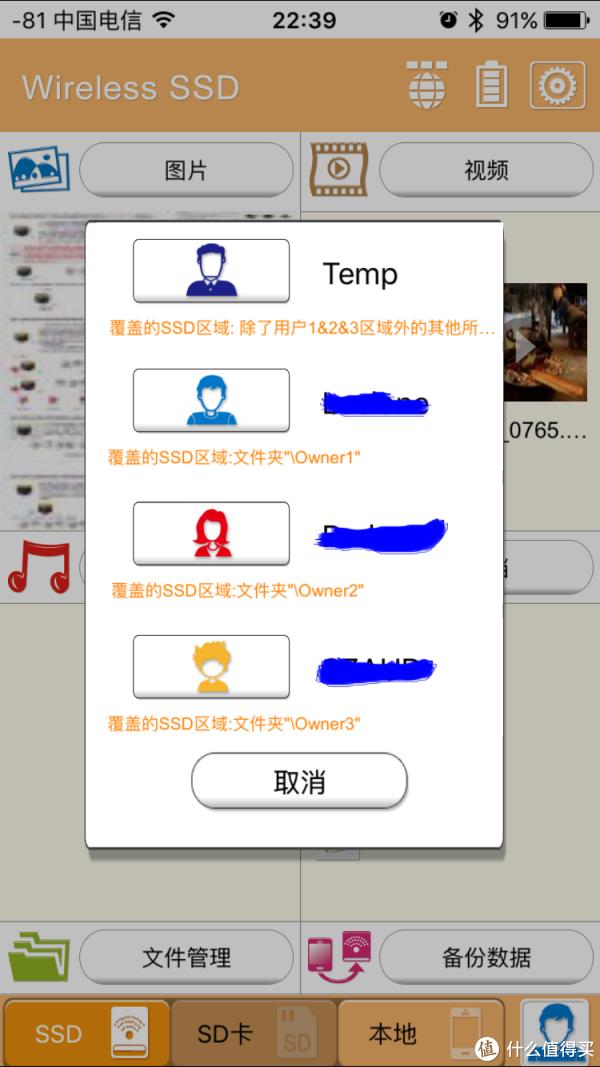Switch to the 本地 local tab
The width and height of the screenshot is (600, 1067).
(420, 1033)
